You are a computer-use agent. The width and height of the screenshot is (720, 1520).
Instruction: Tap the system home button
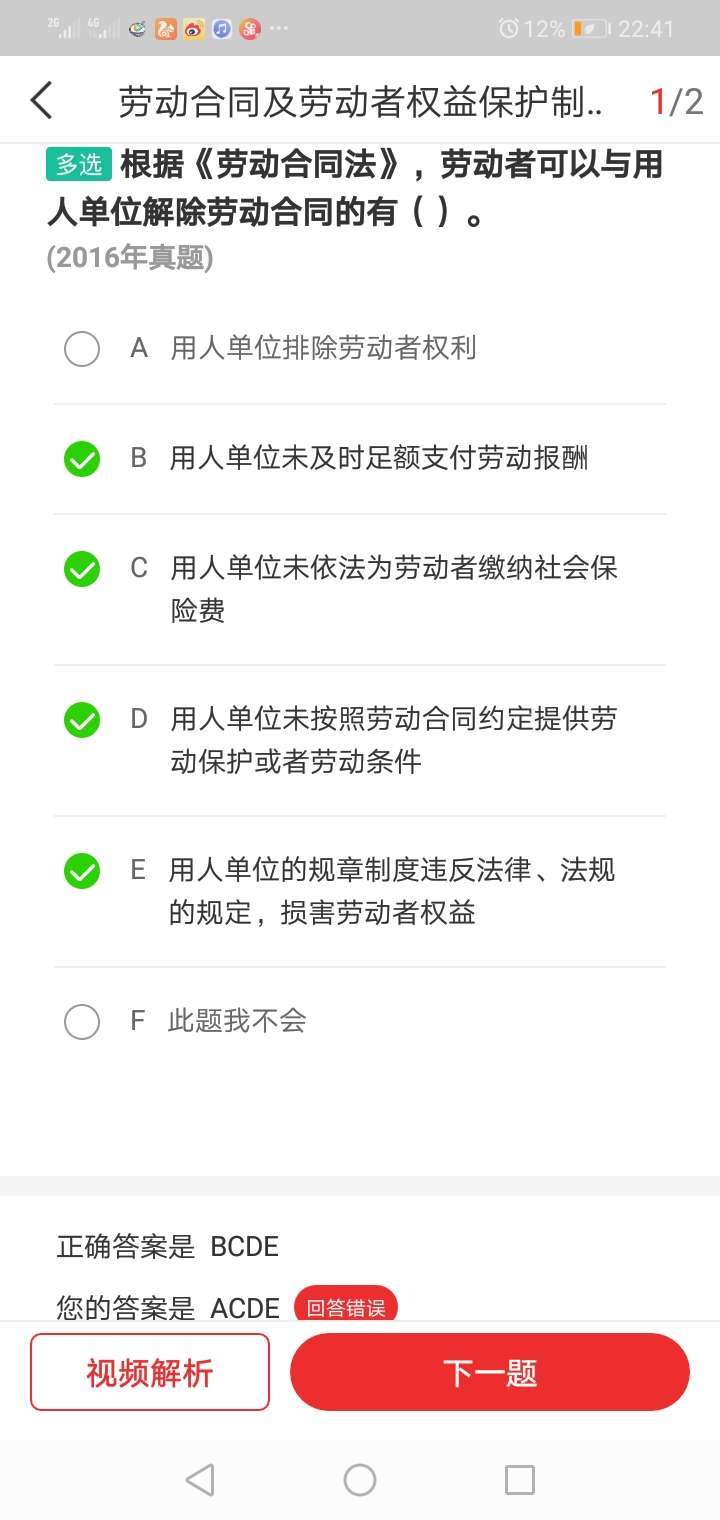point(360,1480)
